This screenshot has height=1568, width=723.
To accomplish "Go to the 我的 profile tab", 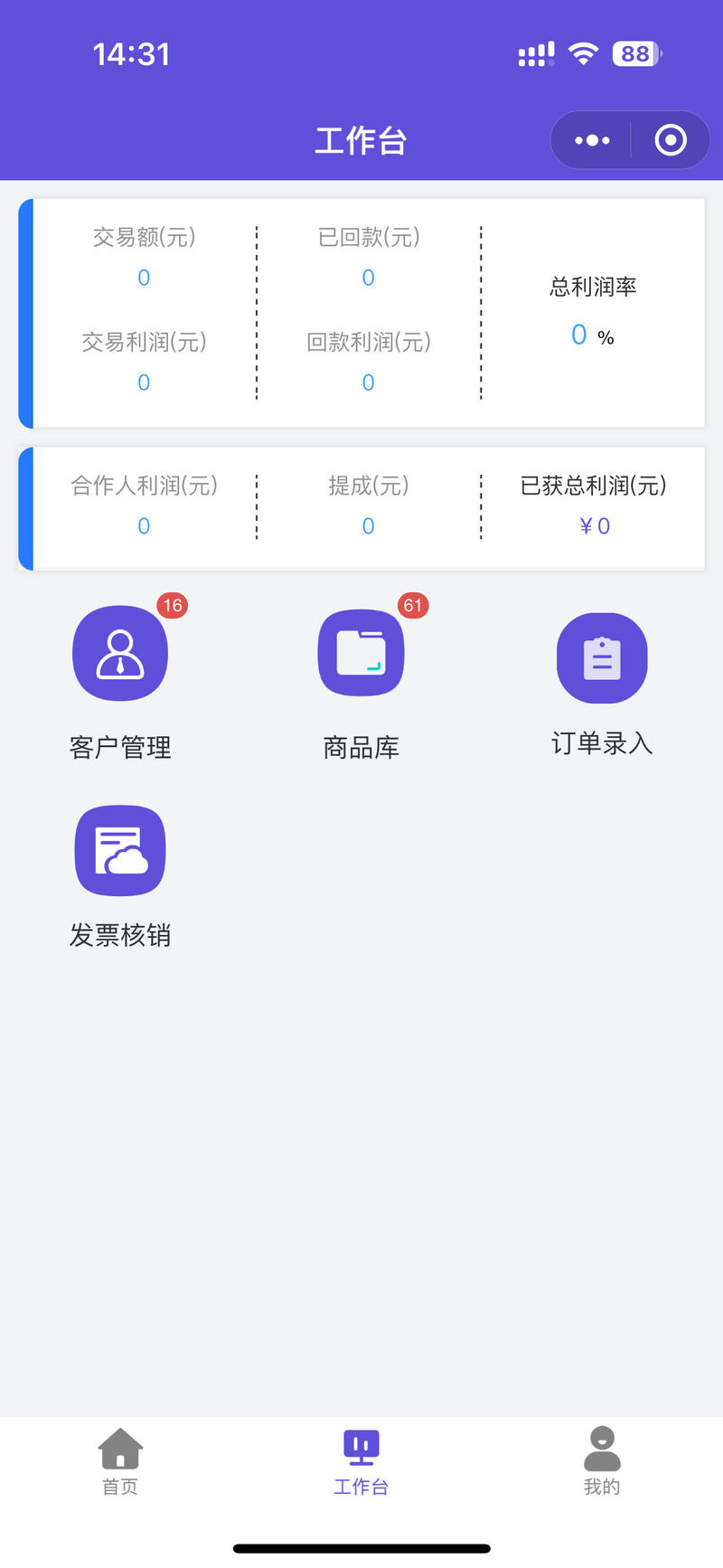I will (x=602, y=1461).
